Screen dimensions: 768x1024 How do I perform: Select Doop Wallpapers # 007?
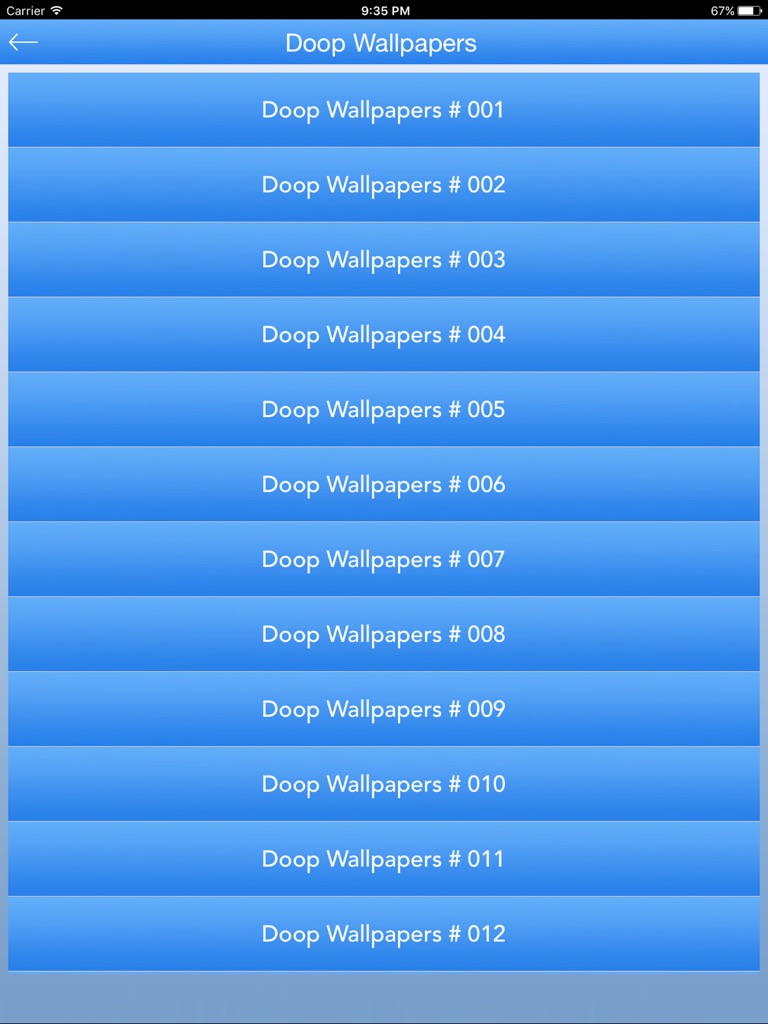tap(383, 560)
